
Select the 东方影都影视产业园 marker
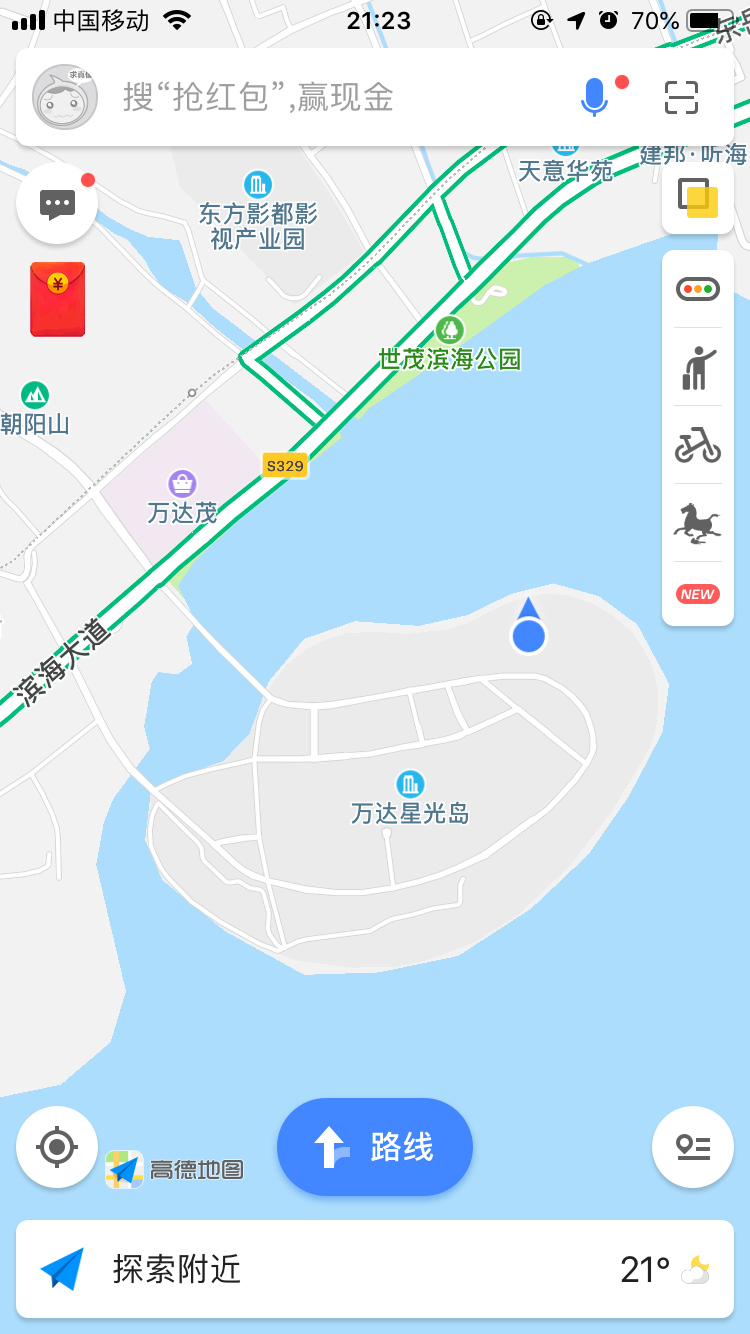[x=258, y=184]
